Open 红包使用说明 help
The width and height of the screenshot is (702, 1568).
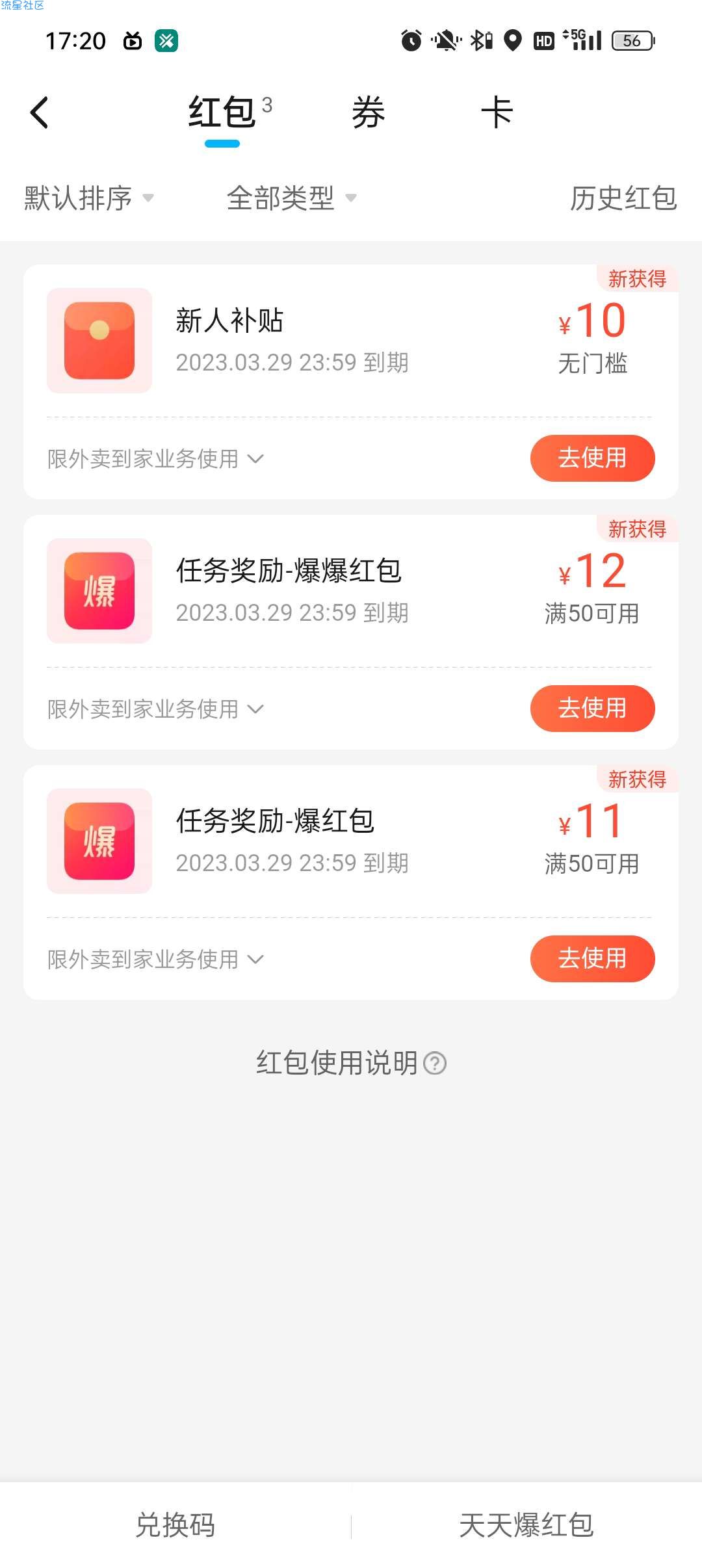tap(351, 1063)
